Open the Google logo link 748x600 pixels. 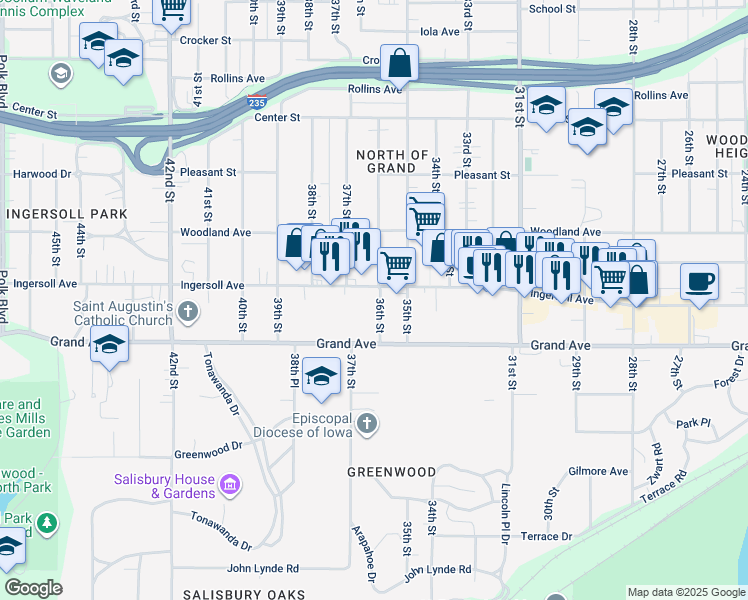32,588
